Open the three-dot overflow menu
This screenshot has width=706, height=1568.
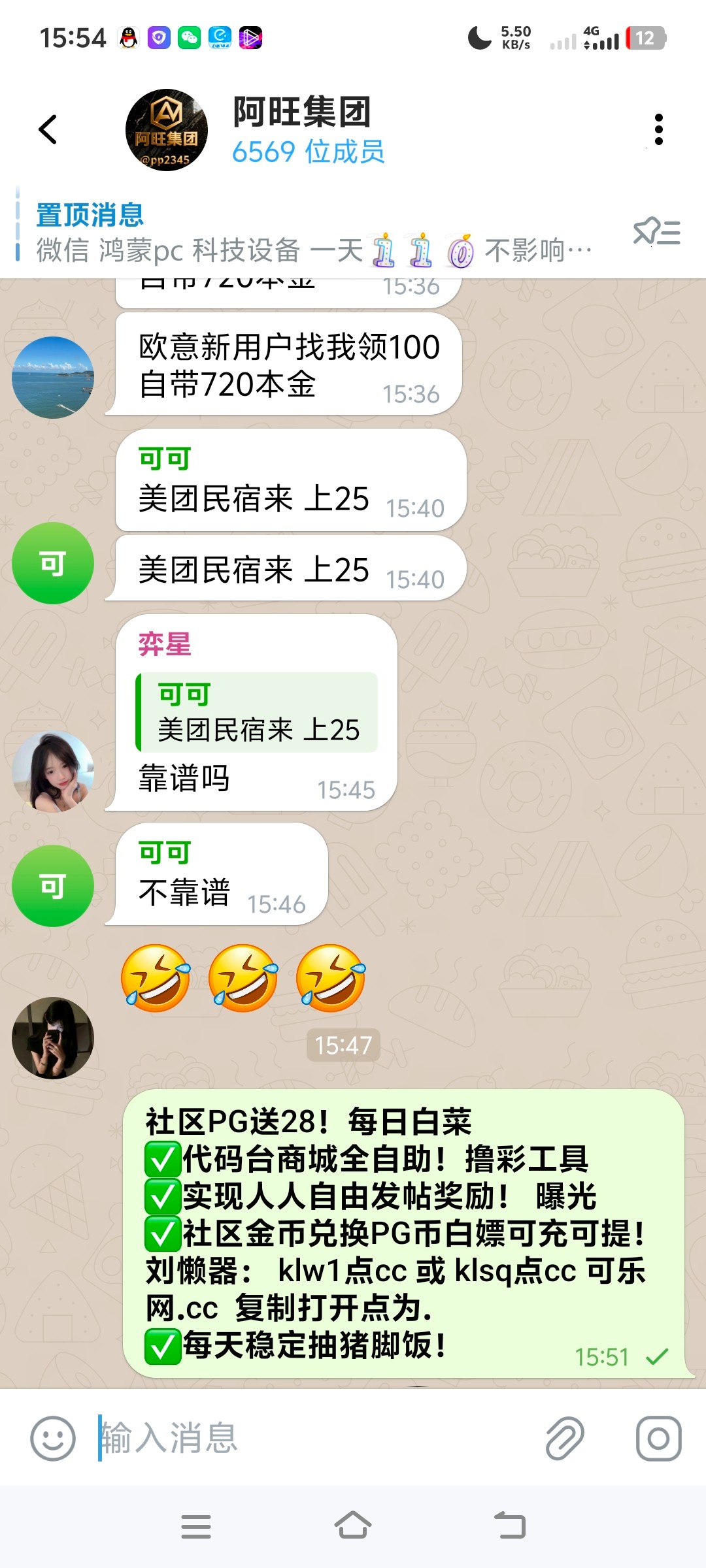click(658, 129)
